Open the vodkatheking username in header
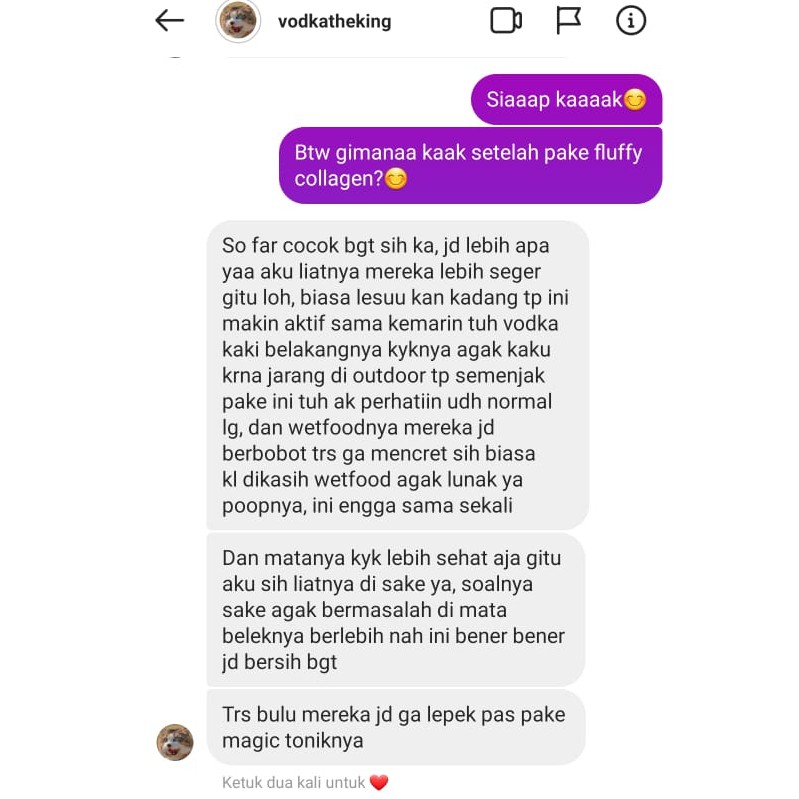Screen dimensions: 799x799 tap(334, 21)
